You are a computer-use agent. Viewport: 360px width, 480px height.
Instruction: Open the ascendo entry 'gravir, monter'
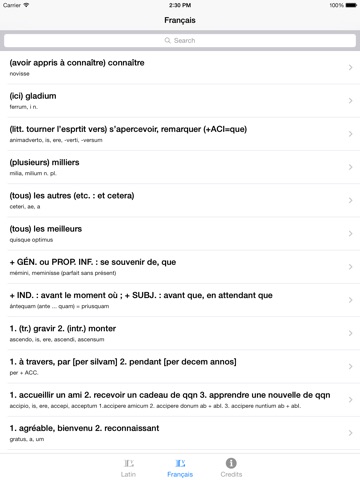(180, 333)
